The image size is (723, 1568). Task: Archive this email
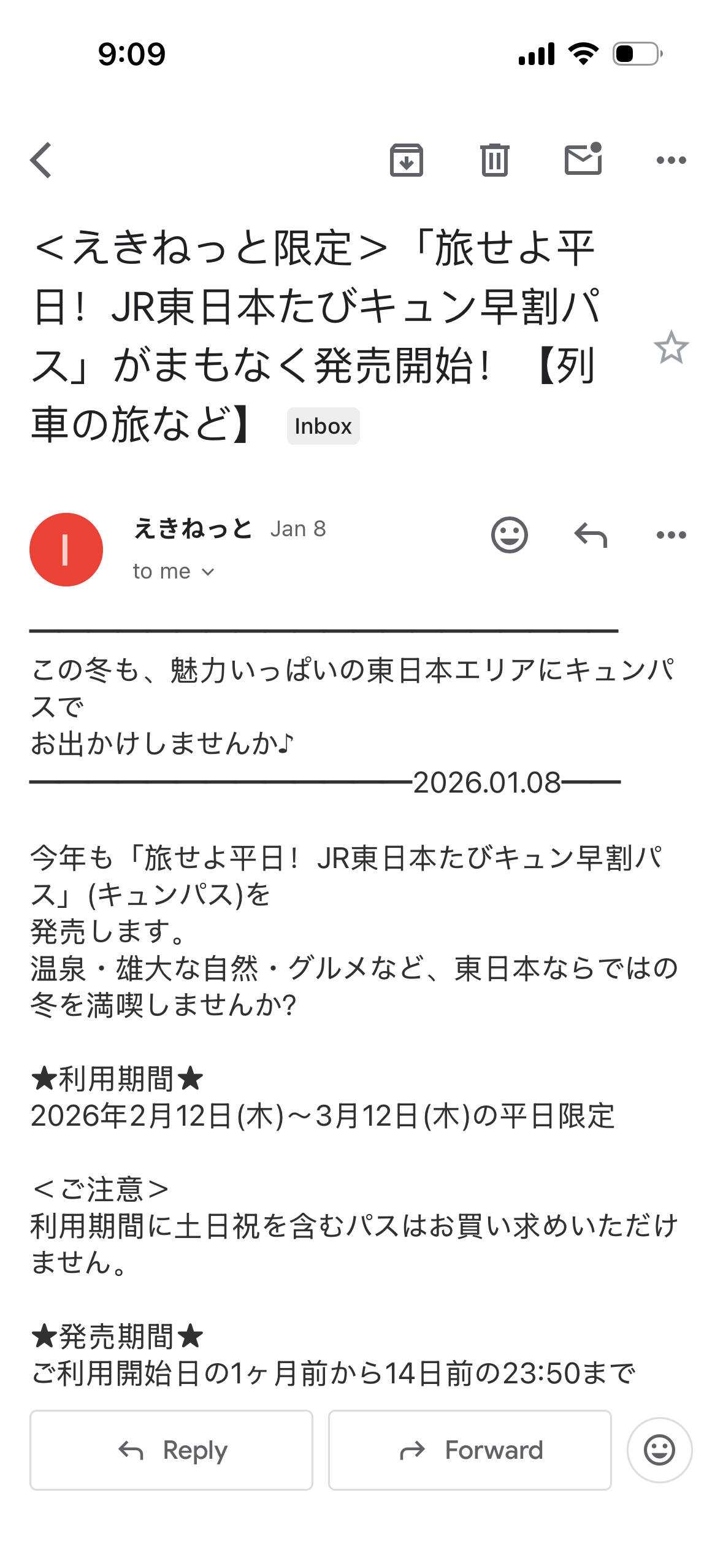pyautogui.click(x=406, y=161)
